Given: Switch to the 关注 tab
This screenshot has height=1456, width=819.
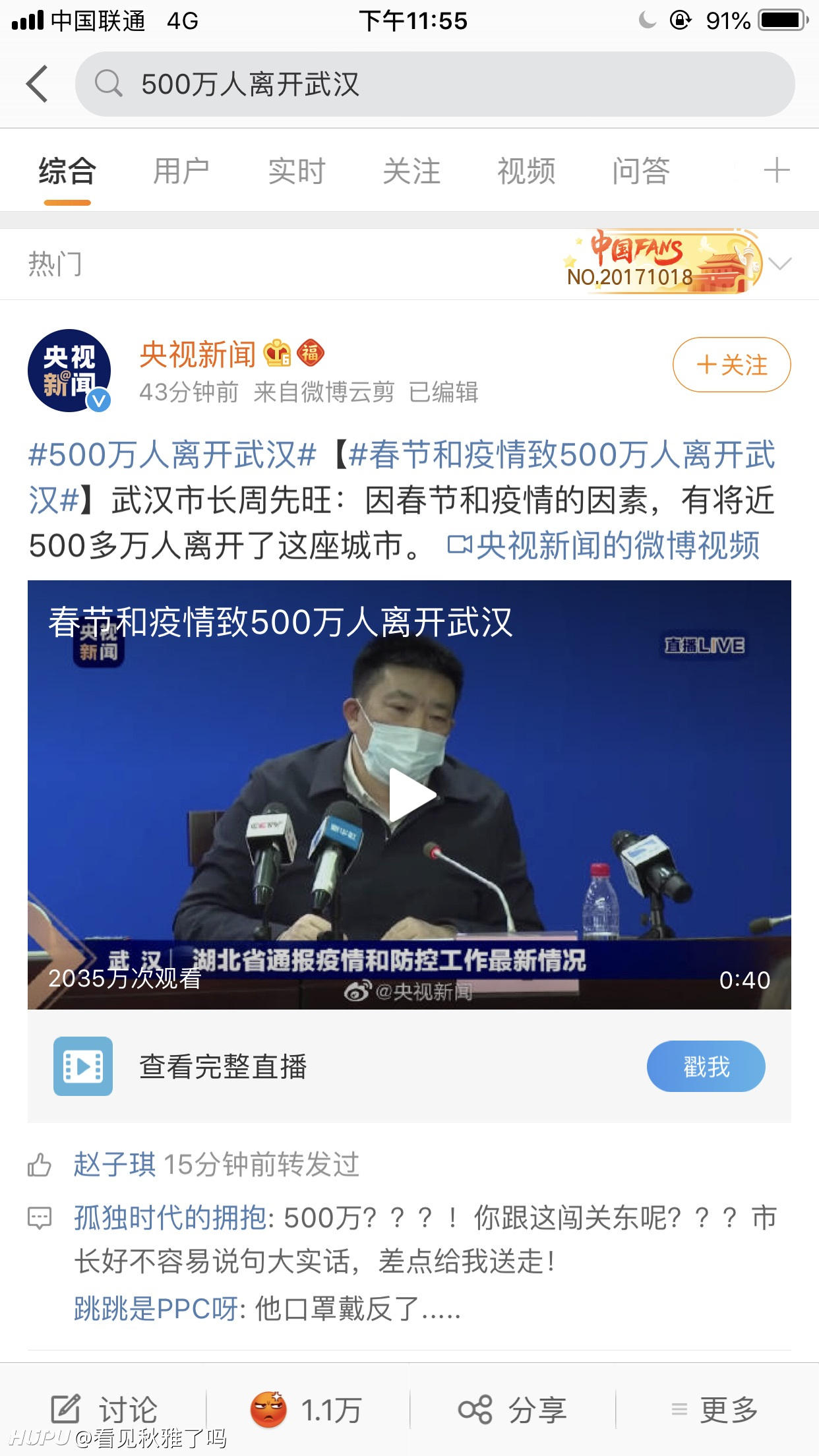Looking at the screenshot, I should point(411,171).
